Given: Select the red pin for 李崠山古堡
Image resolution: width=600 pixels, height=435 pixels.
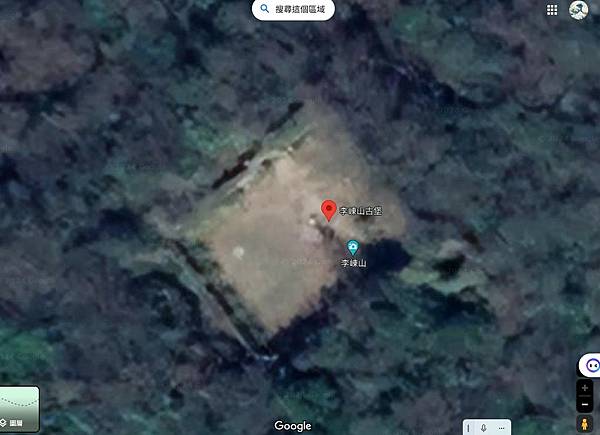Looking at the screenshot, I should click(328, 210).
